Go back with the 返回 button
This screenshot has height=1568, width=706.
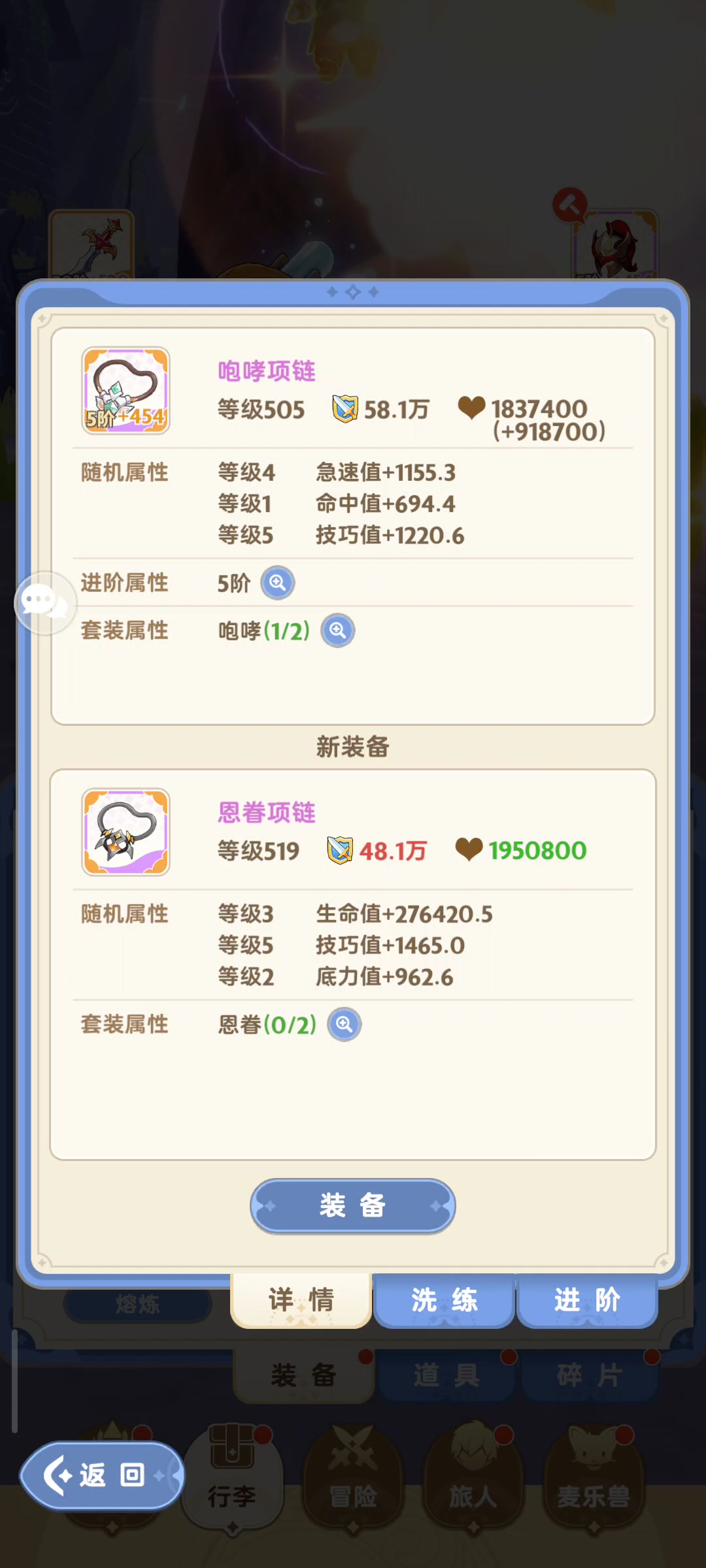[102, 1475]
